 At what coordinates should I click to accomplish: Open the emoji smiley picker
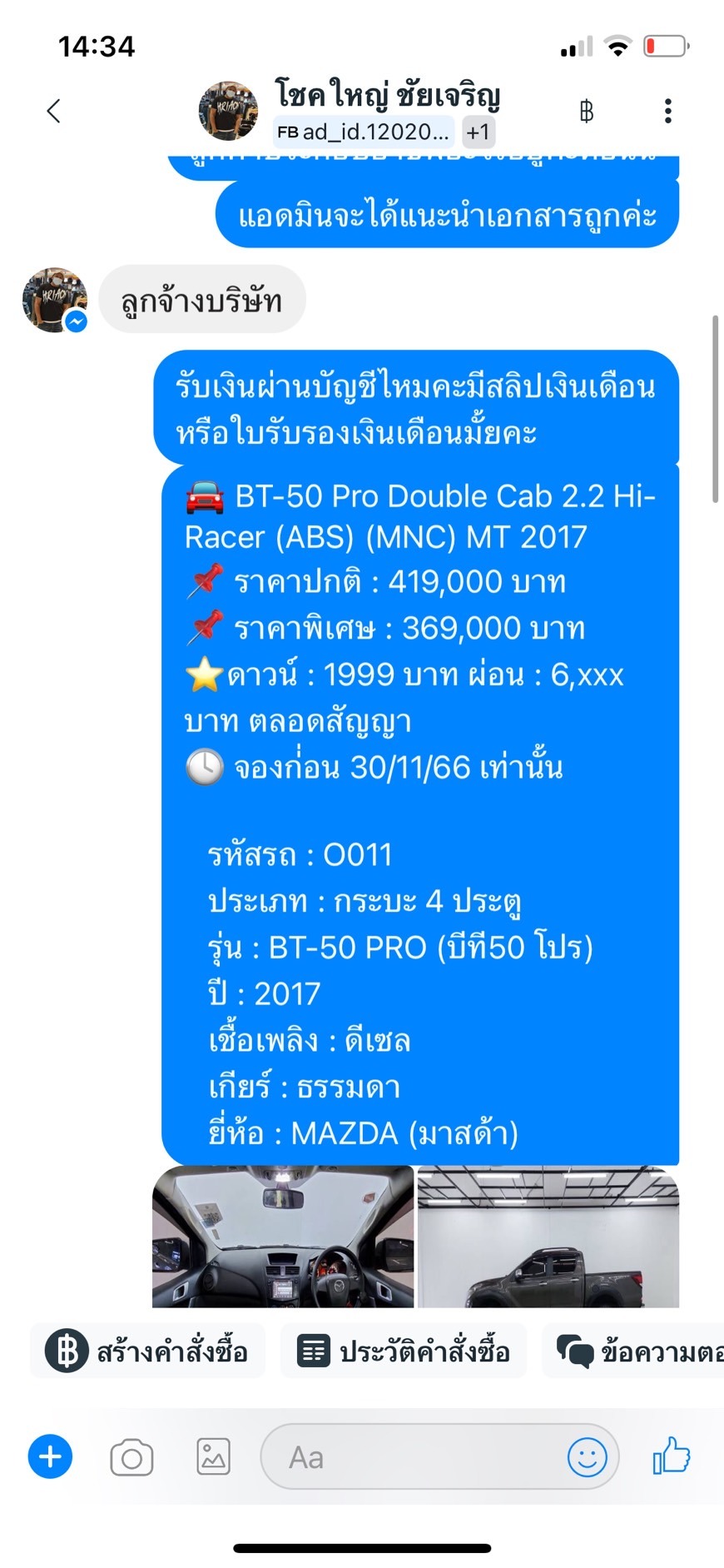587,1457
